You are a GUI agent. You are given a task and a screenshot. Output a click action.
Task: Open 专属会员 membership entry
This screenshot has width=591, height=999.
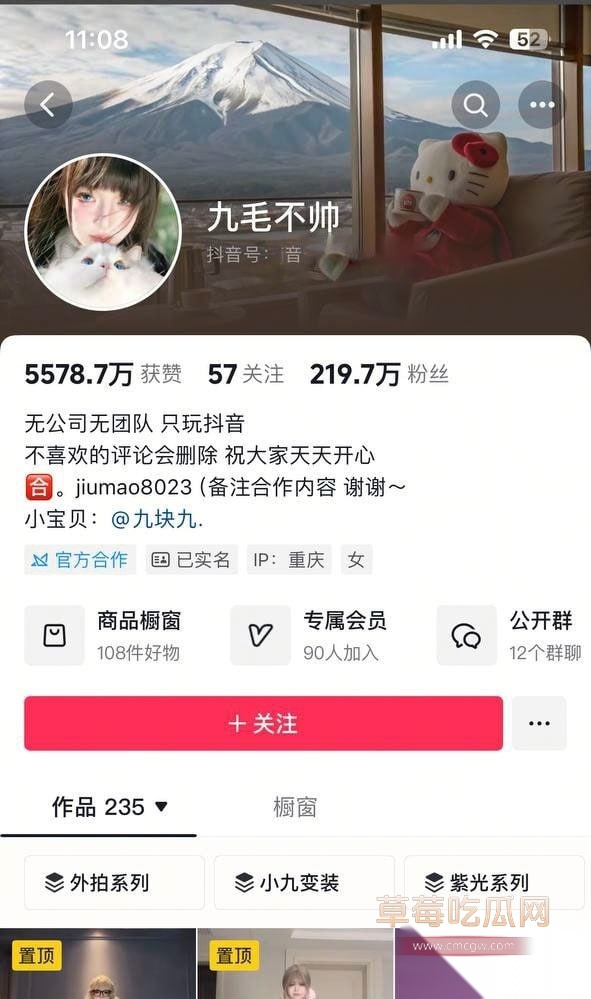[309, 635]
